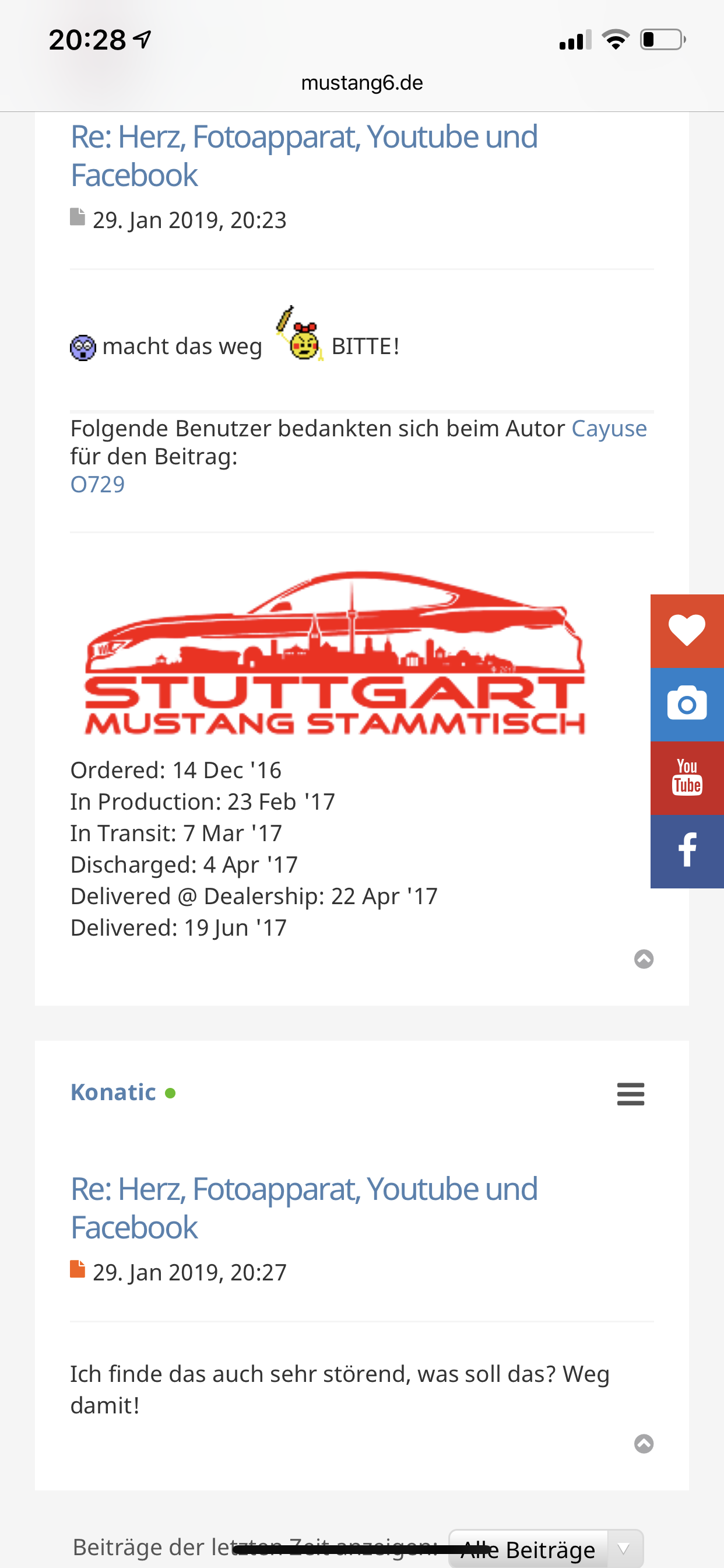Screen dimensions: 724x1568
Task: Tap the Stuttgart Mustang Stammtisch signature banner
Action: pos(335,653)
